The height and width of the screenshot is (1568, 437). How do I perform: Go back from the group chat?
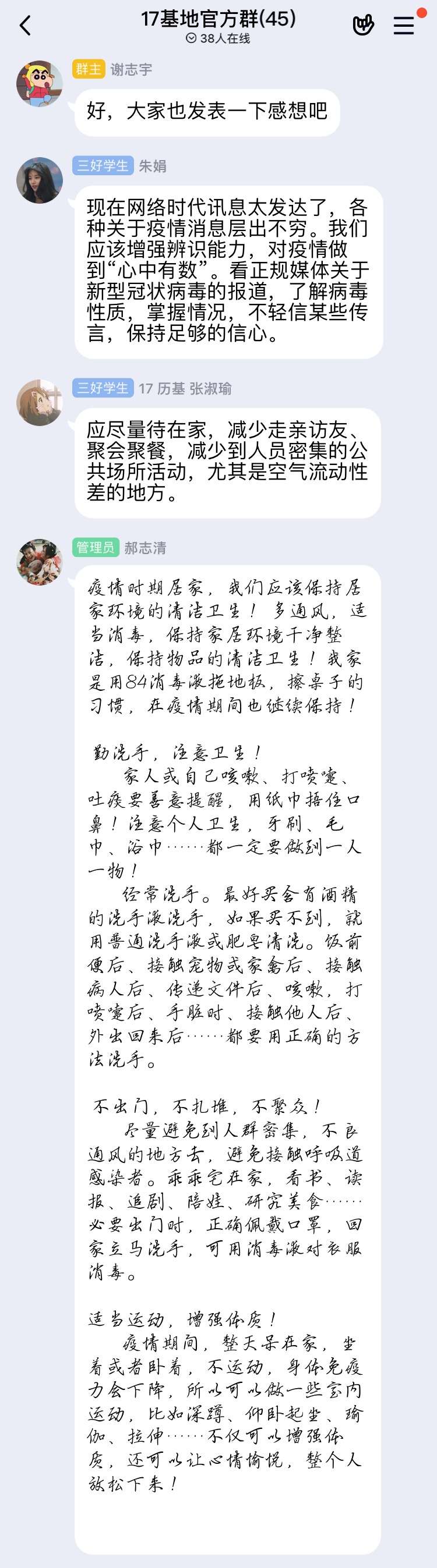25,26
